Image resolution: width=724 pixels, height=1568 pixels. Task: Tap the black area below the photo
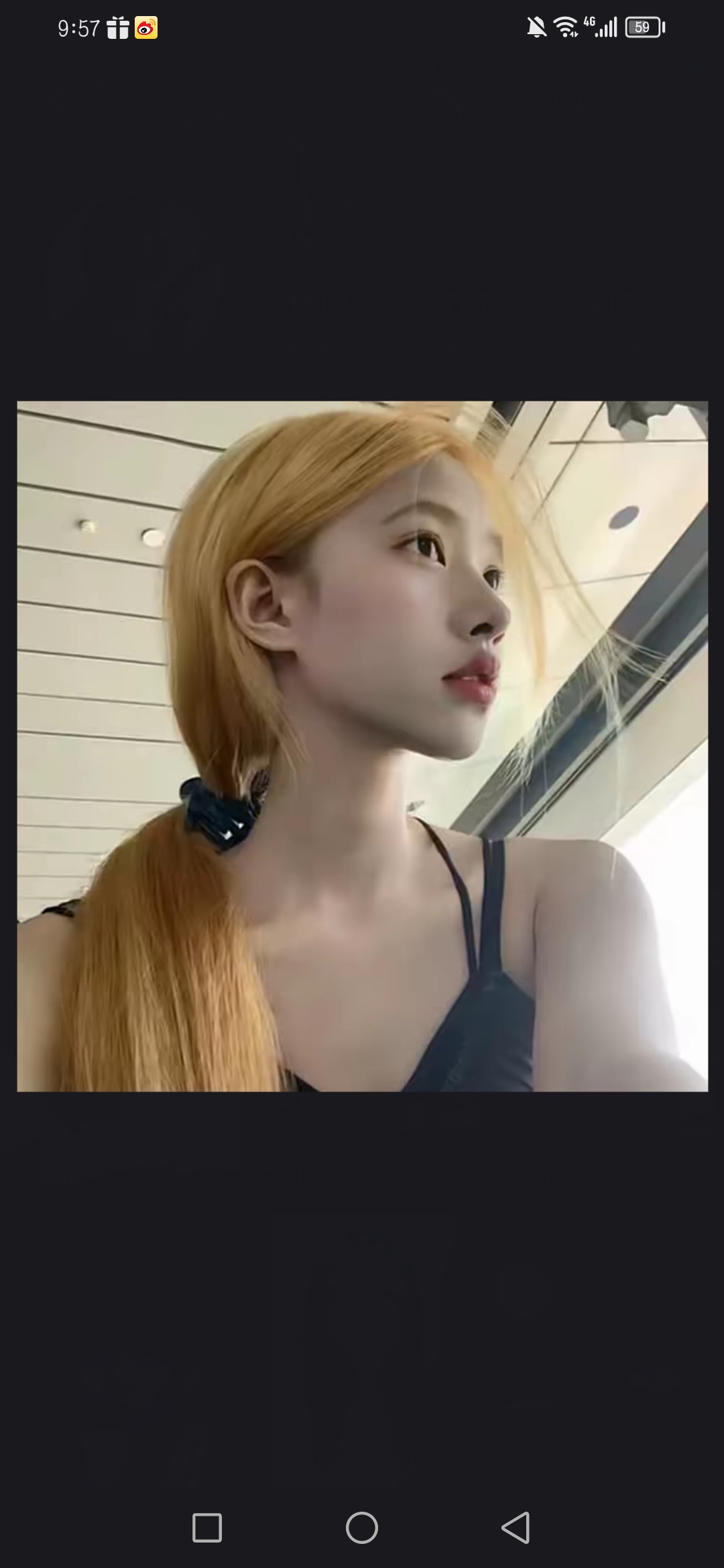pos(362,1273)
